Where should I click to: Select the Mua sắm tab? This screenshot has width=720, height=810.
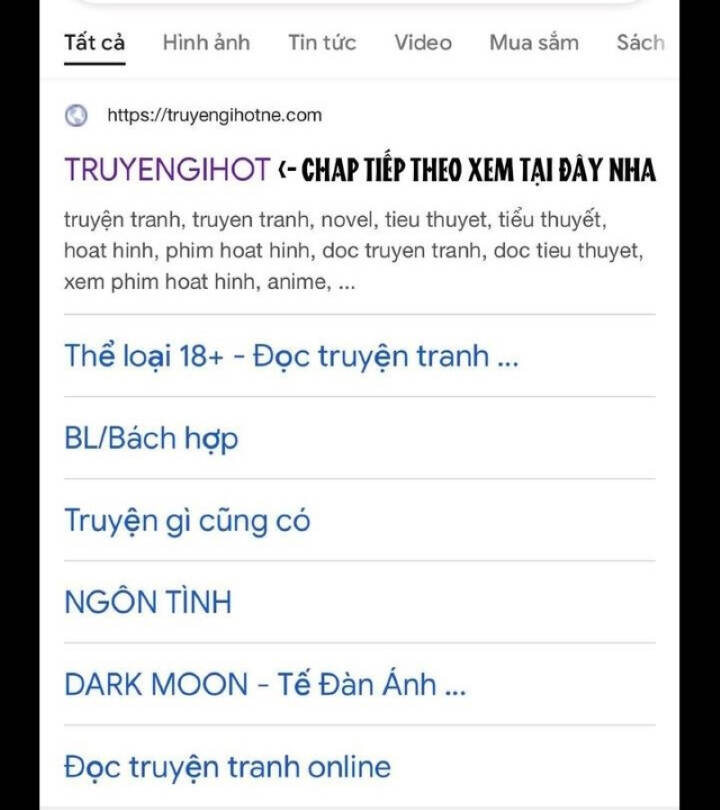click(x=533, y=43)
